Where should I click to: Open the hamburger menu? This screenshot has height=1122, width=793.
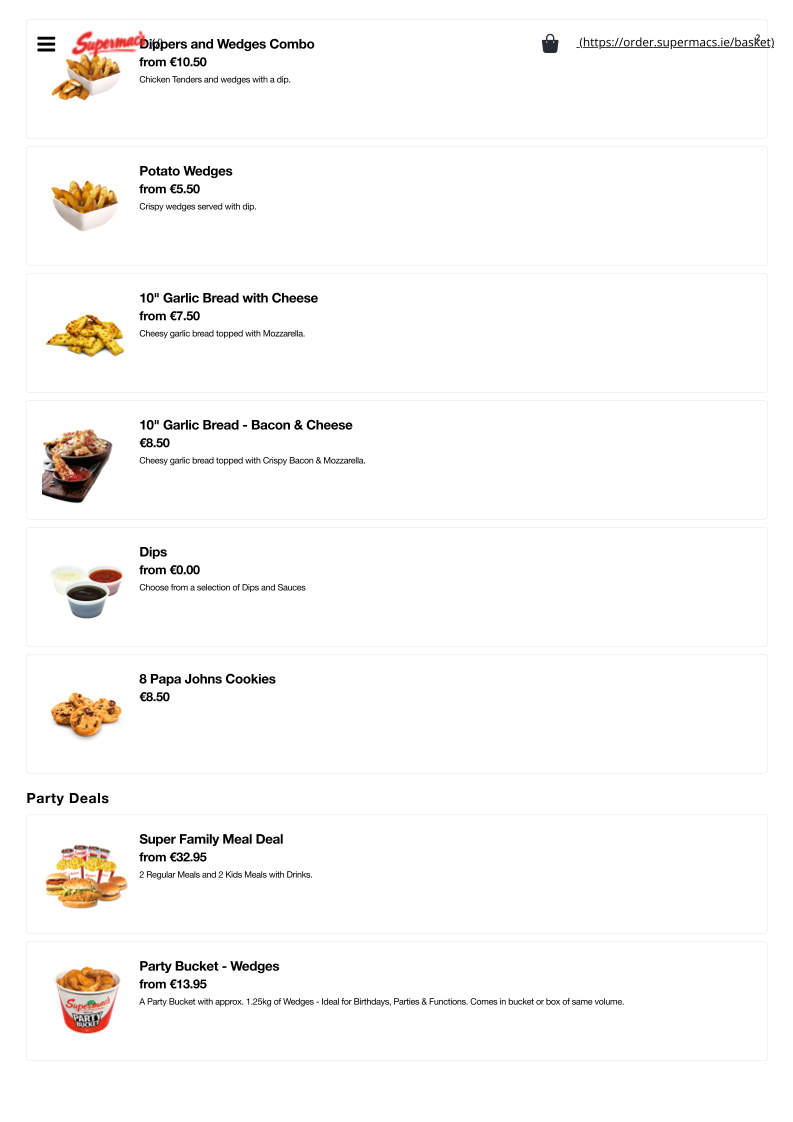pos(46,44)
